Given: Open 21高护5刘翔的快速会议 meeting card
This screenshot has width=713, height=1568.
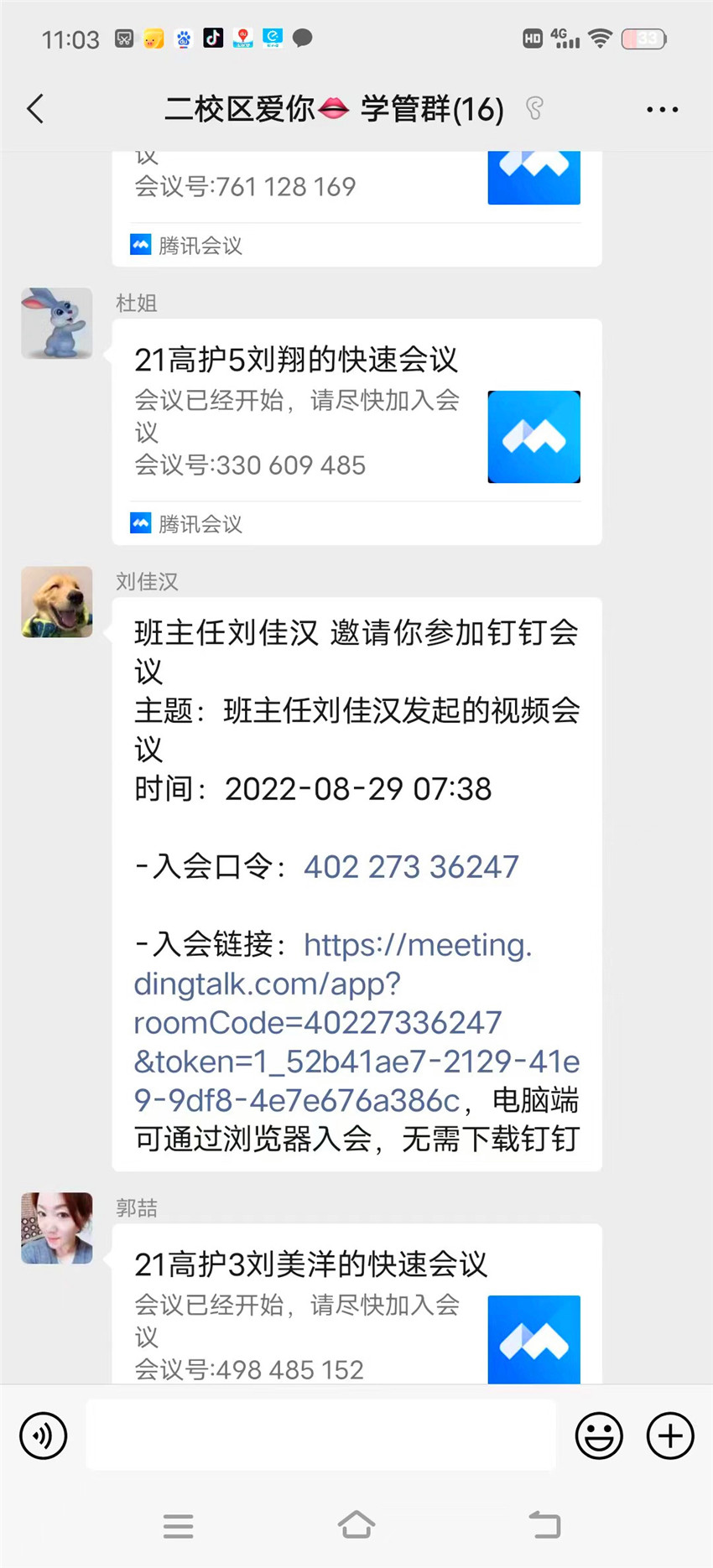Looking at the screenshot, I should click(x=356, y=432).
